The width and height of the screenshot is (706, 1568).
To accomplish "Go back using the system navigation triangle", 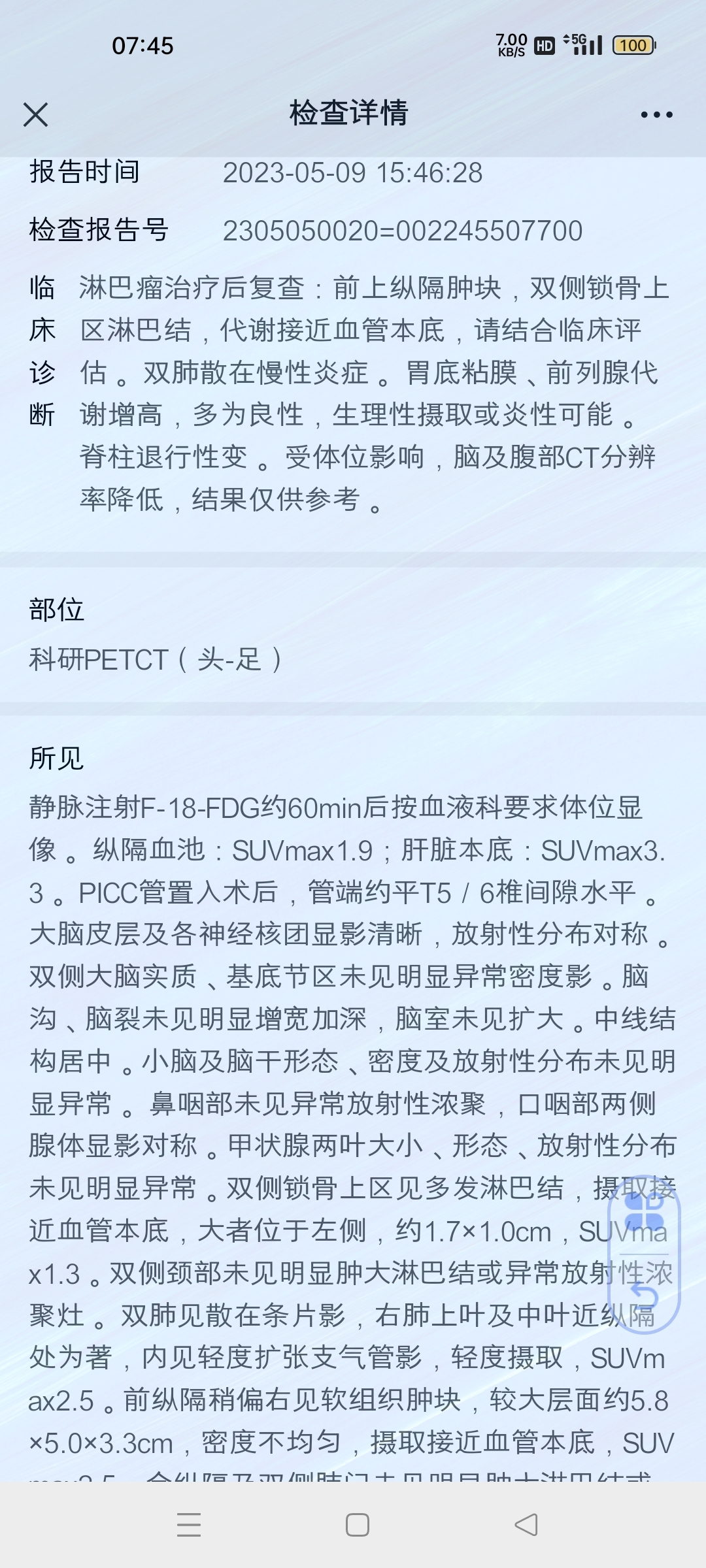I will click(x=526, y=1525).
